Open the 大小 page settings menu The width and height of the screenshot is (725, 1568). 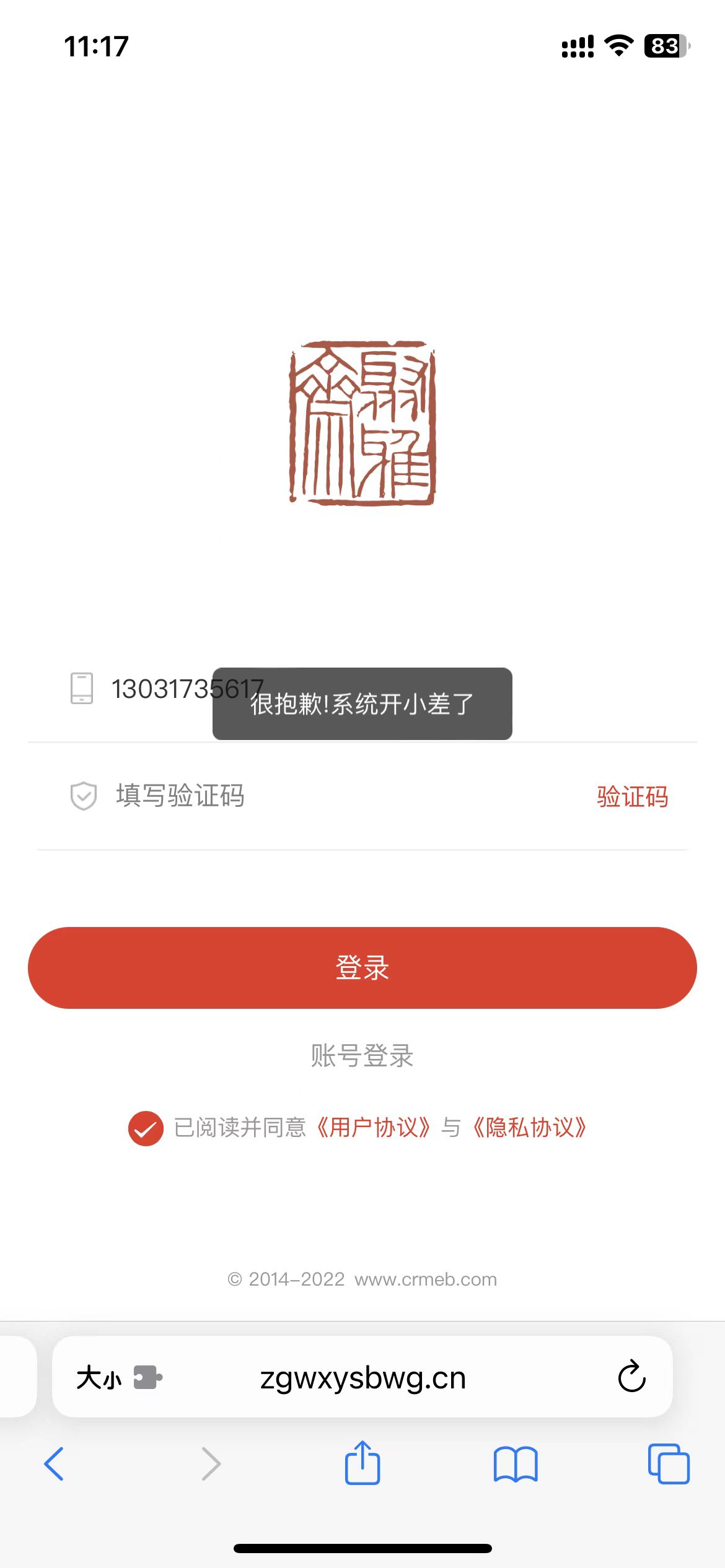[x=99, y=1378]
